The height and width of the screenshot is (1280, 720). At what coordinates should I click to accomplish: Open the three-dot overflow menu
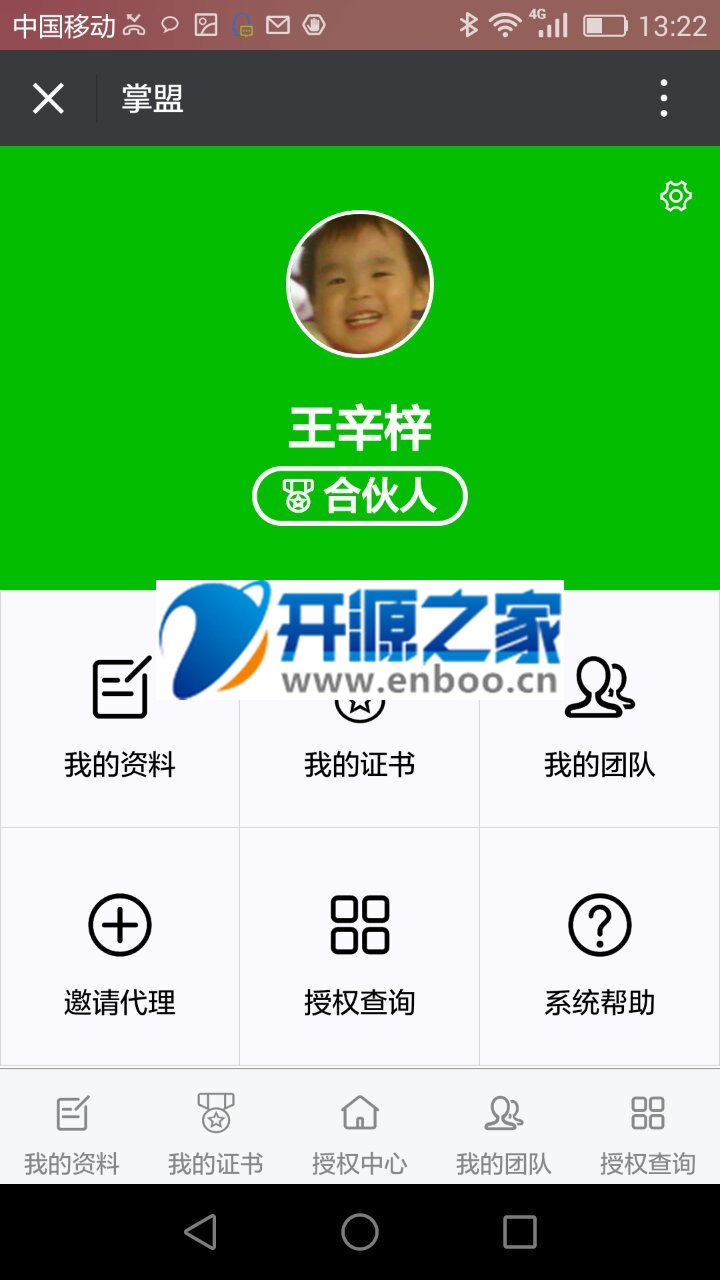[664, 99]
